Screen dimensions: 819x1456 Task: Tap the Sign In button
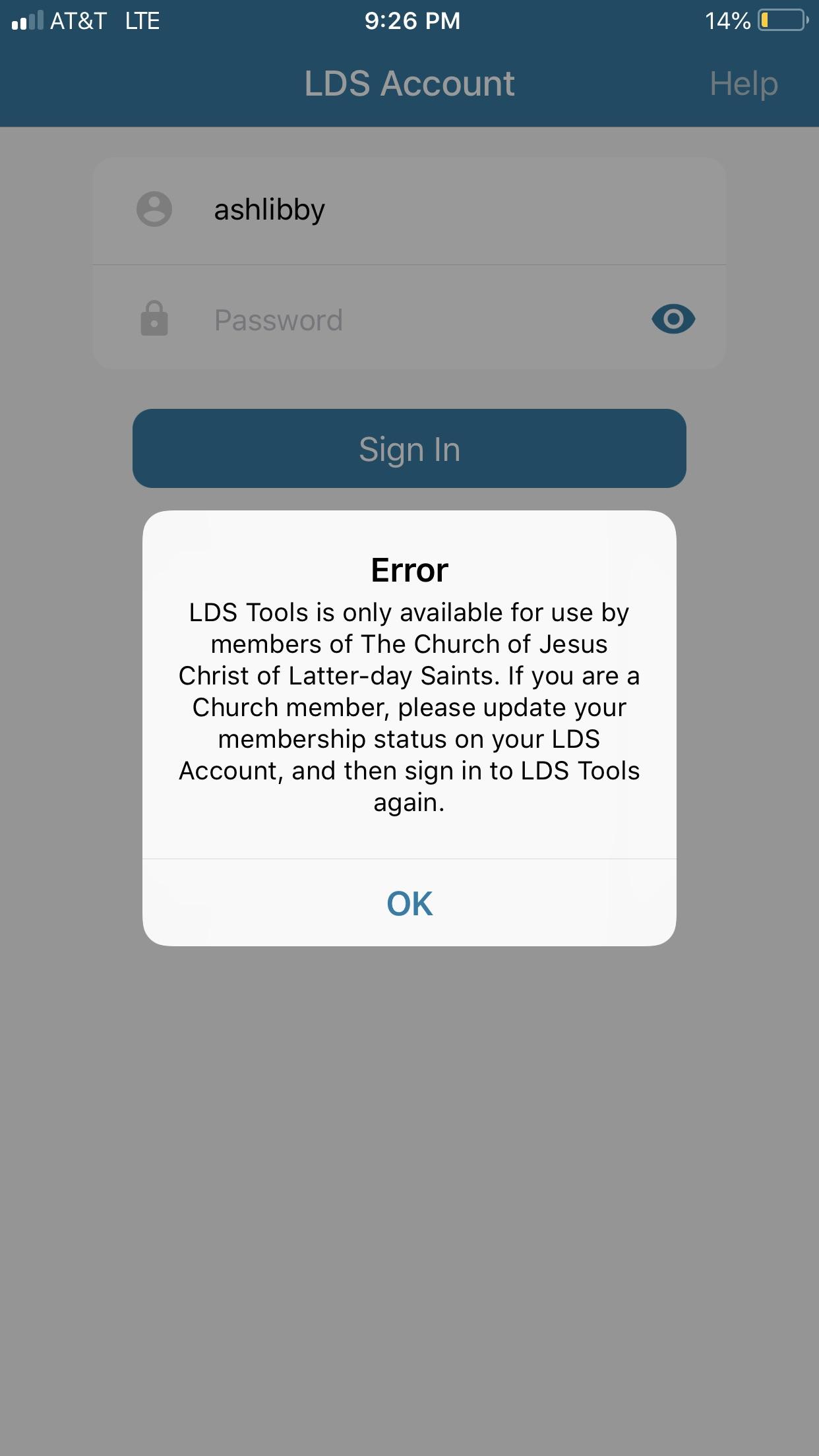[x=409, y=449]
